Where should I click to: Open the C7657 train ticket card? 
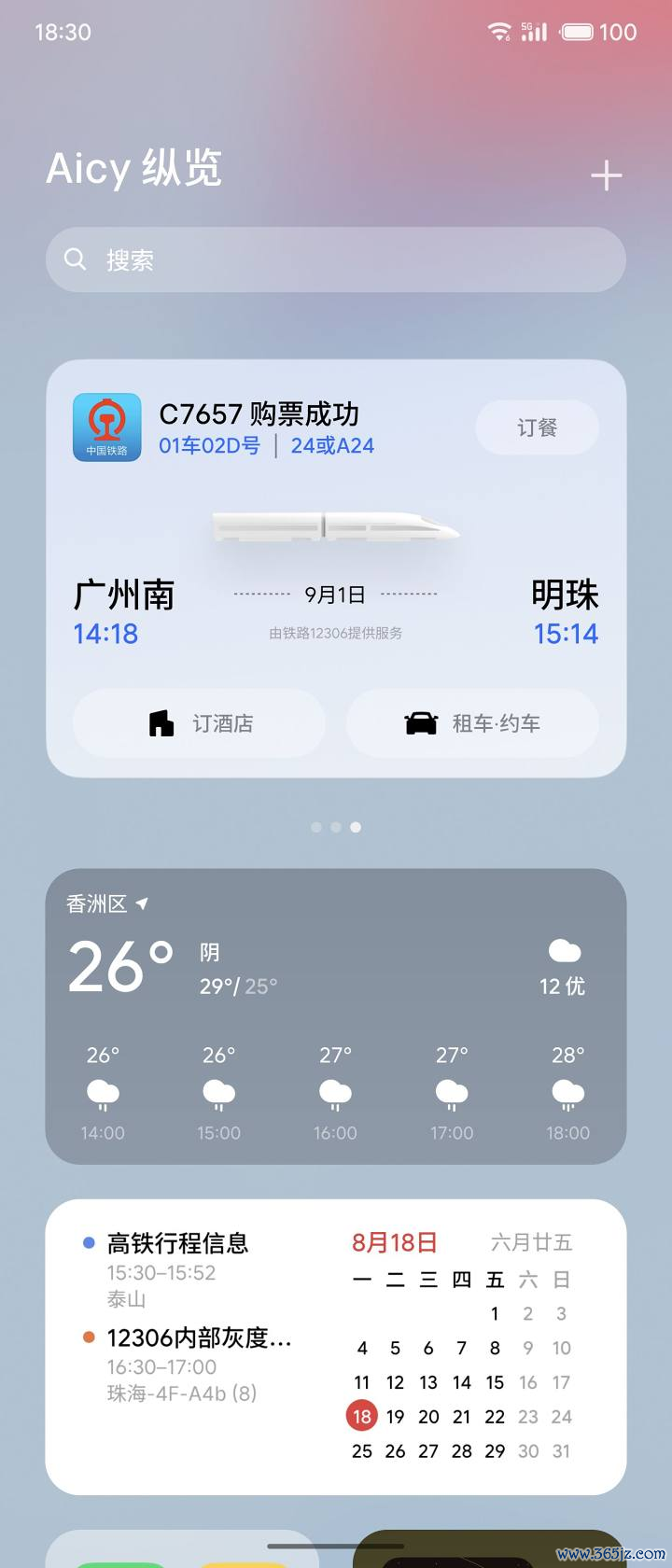point(336,560)
